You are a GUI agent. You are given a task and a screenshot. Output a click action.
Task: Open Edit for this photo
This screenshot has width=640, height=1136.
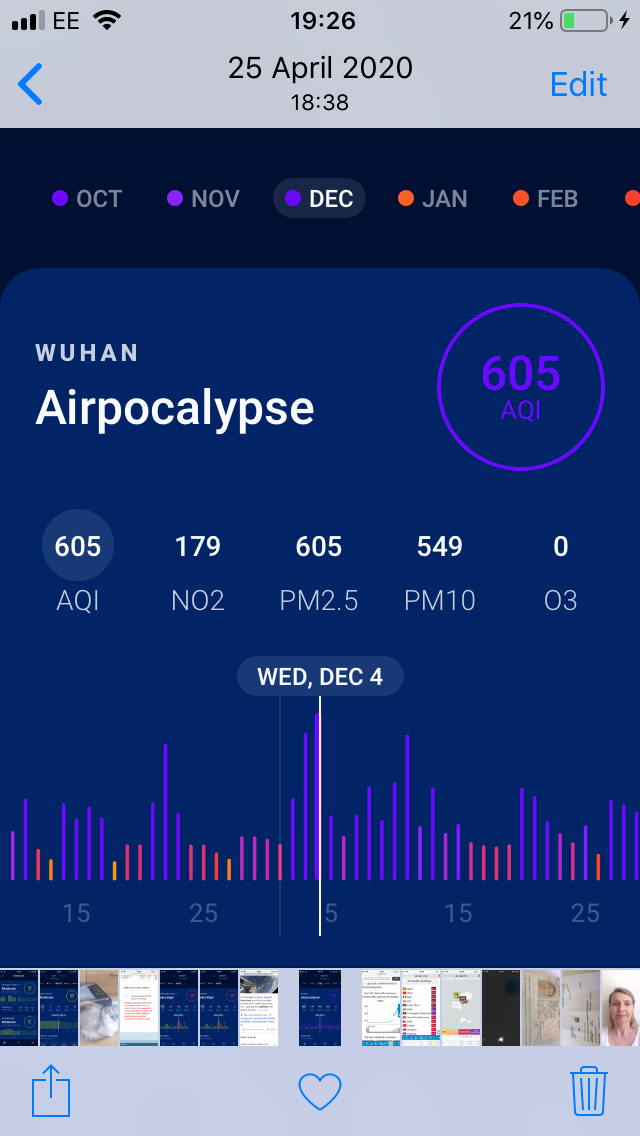(578, 84)
